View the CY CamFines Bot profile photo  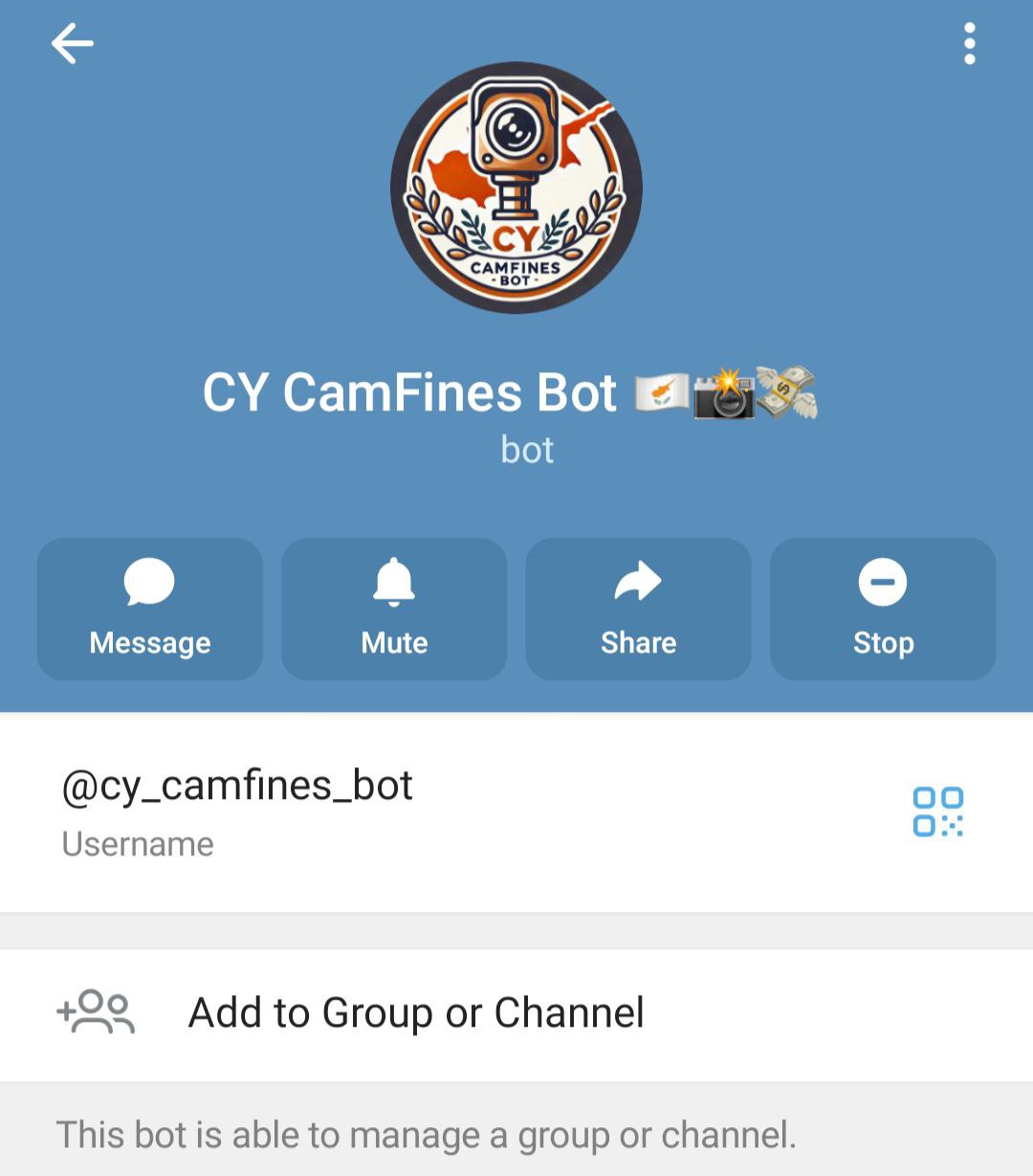tap(516, 188)
